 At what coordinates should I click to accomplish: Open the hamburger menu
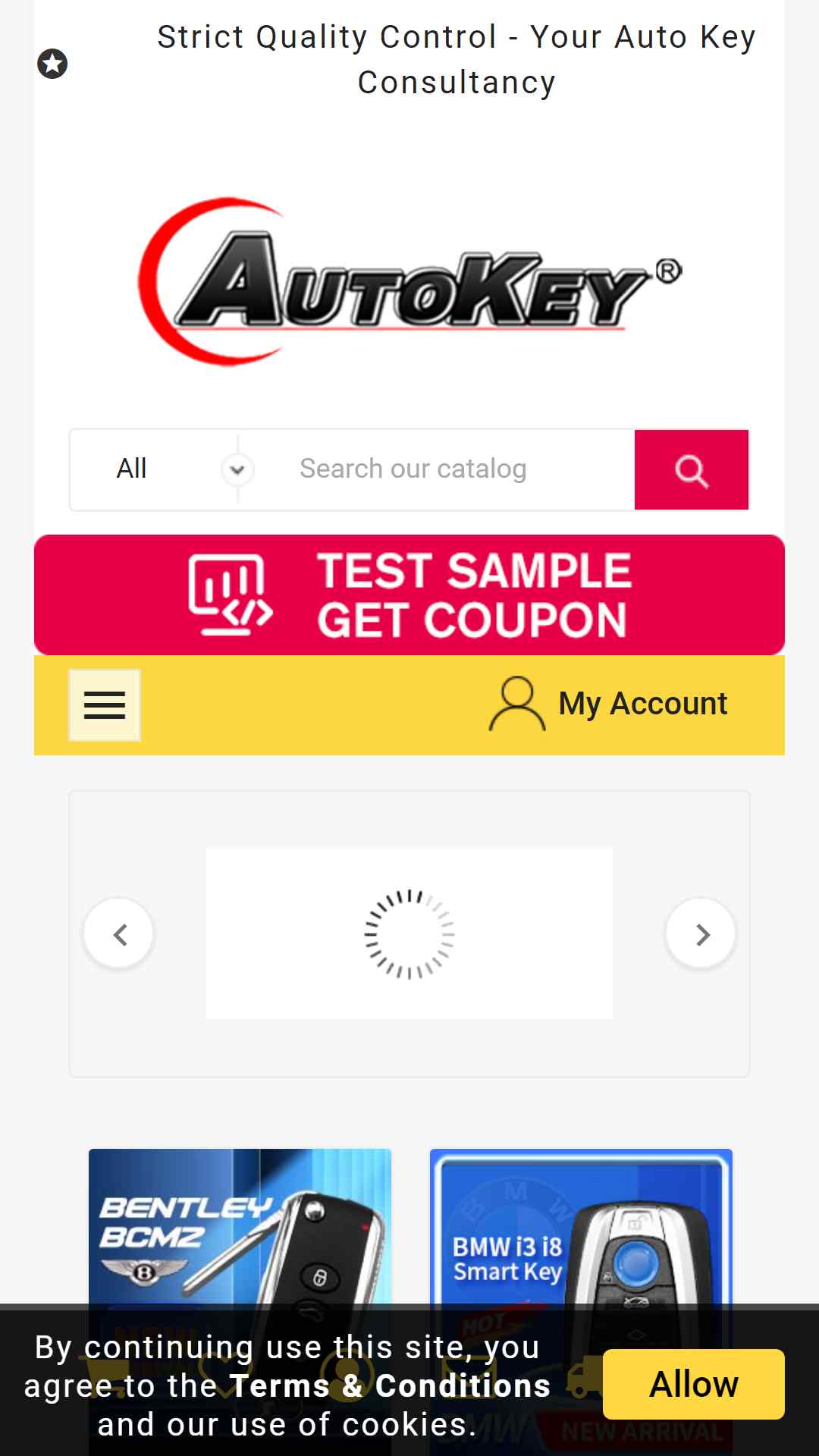tap(105, 705)
